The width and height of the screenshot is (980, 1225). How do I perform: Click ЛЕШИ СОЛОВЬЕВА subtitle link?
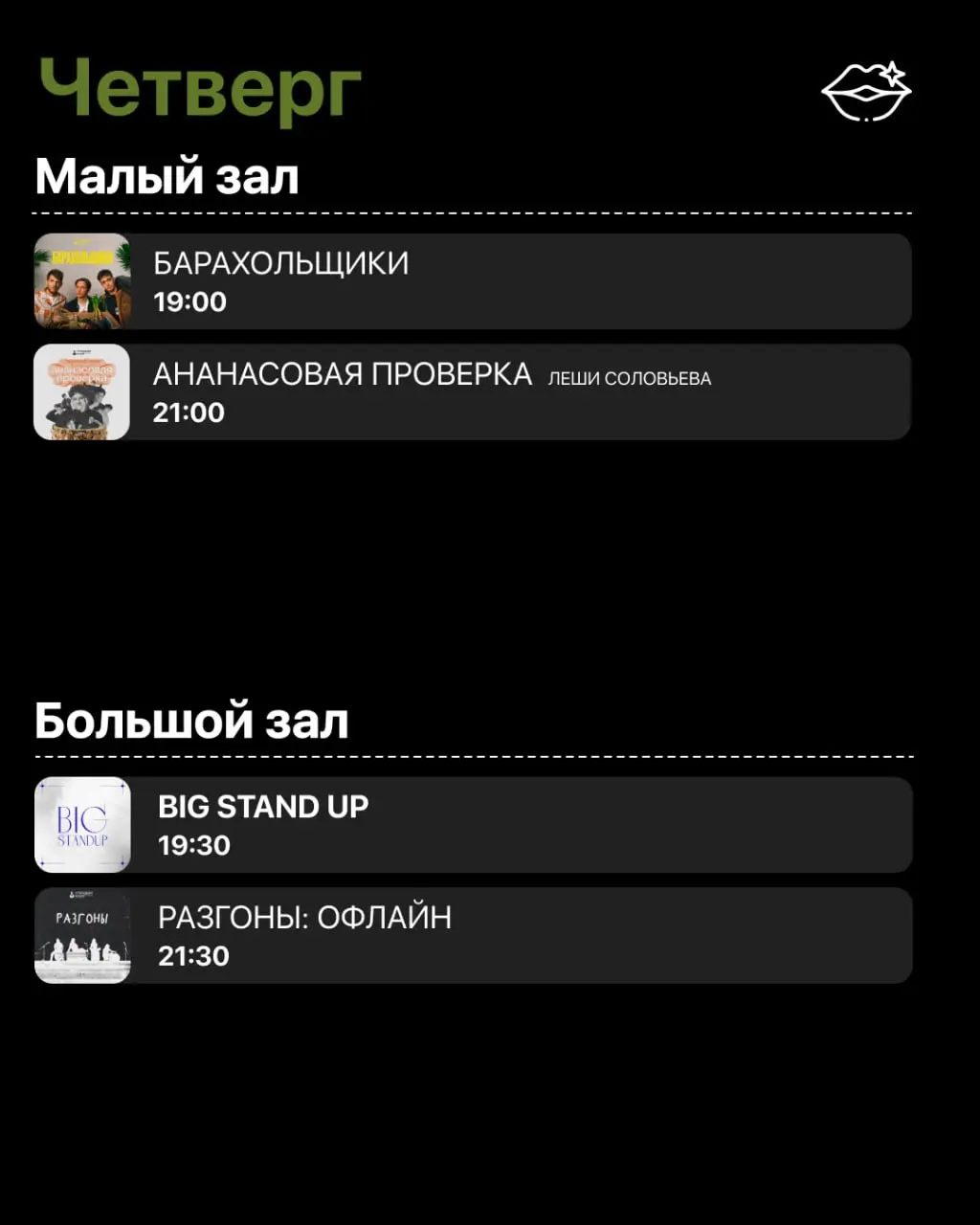point(628,378)
